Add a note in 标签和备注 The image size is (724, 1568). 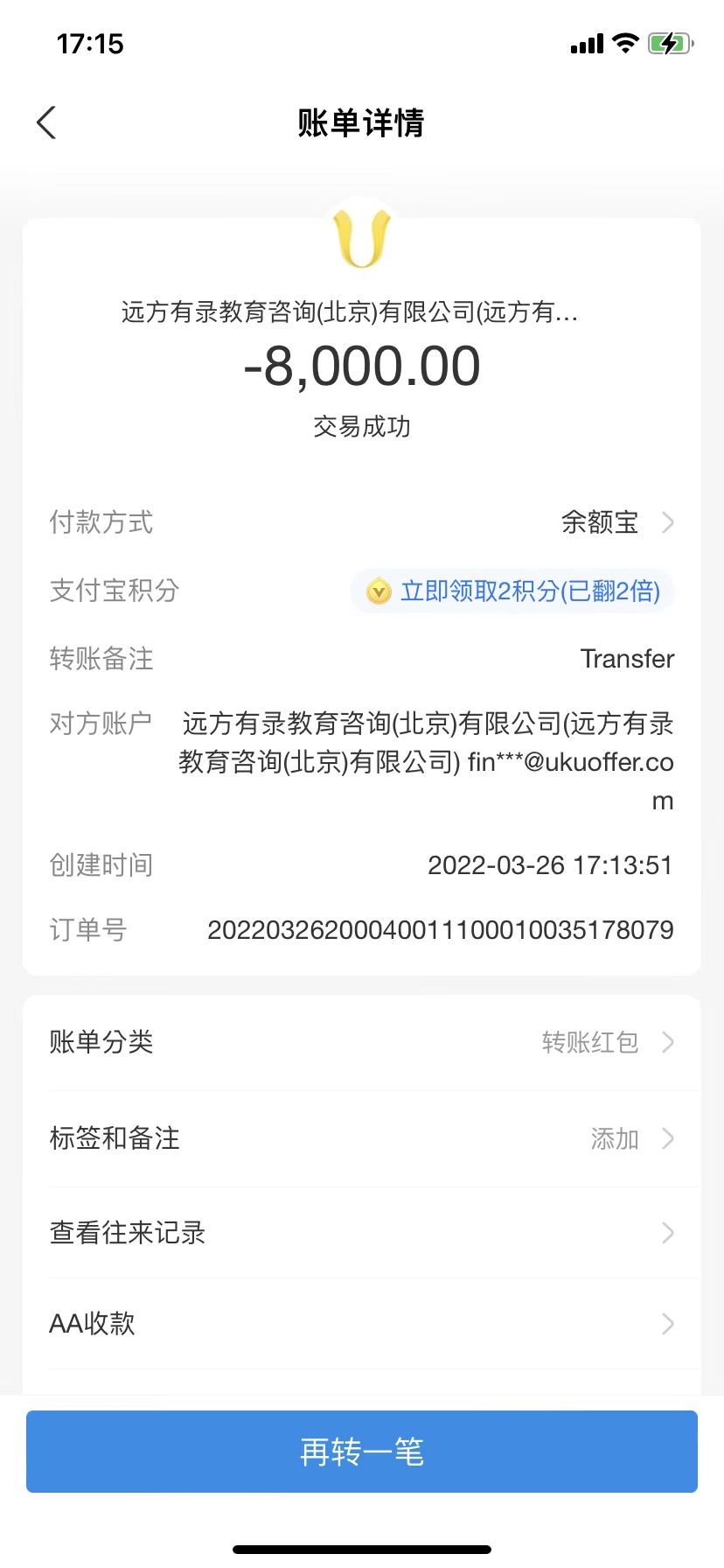pyautogui.click(x=362, y=1138)
